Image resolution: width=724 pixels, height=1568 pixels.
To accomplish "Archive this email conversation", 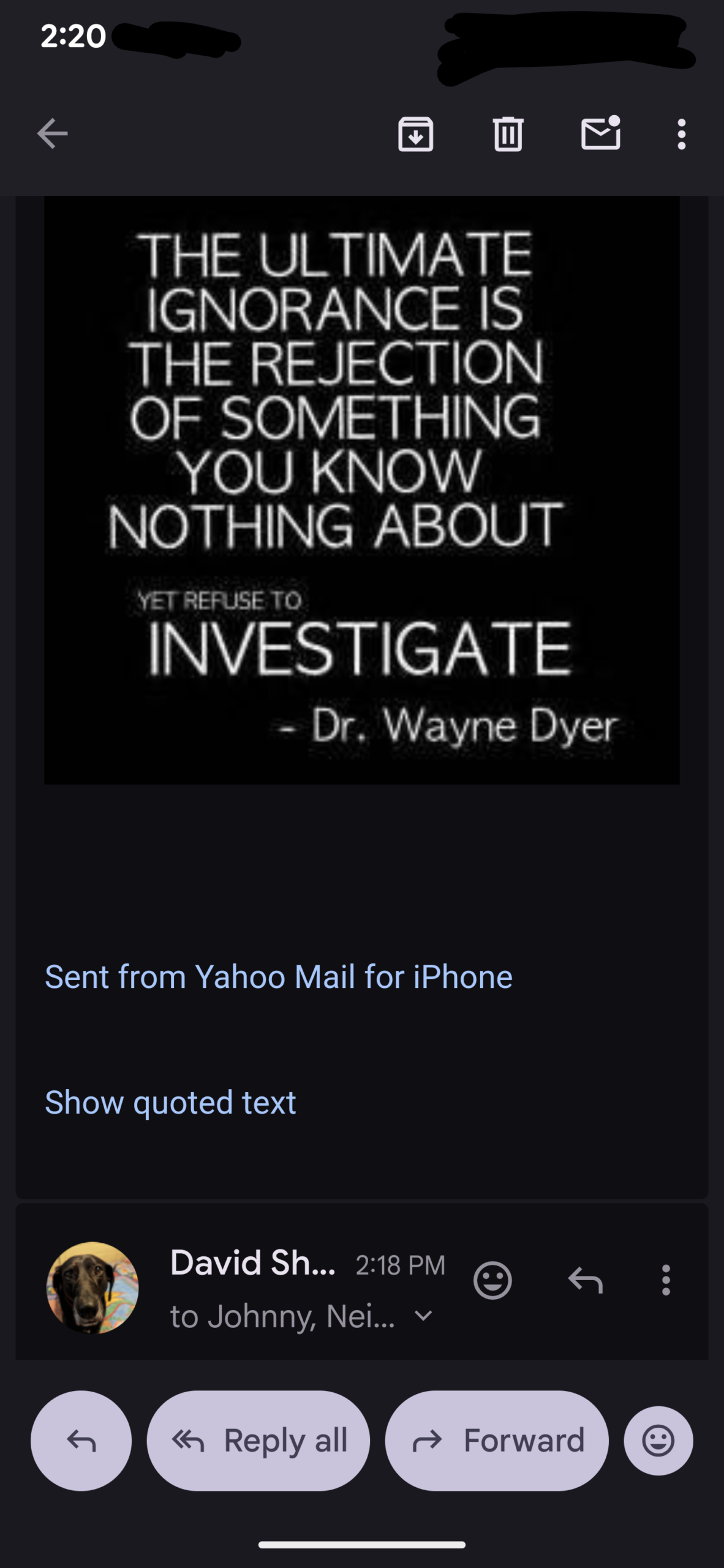I will click(416, 134).
